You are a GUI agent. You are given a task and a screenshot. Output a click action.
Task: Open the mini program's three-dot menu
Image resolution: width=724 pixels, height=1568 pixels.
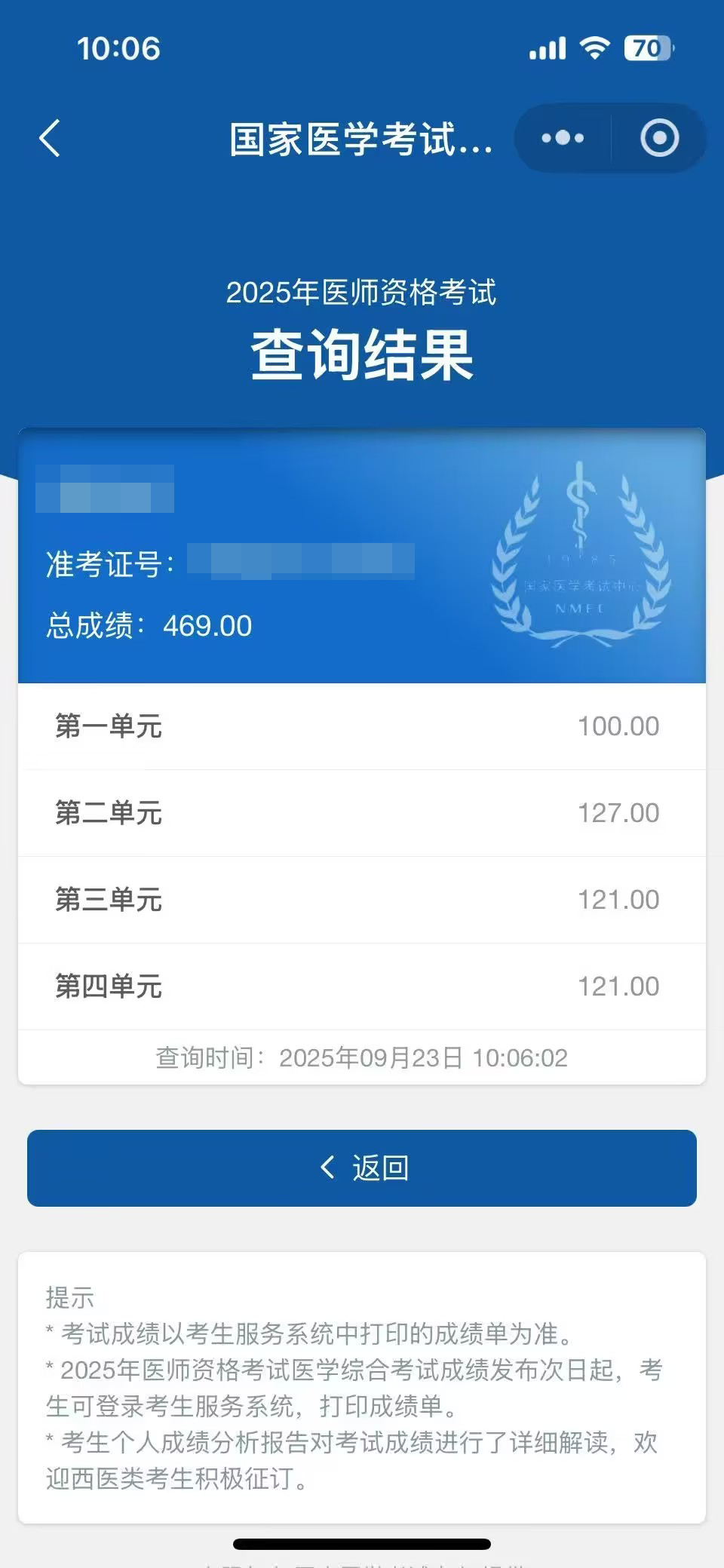563,138
